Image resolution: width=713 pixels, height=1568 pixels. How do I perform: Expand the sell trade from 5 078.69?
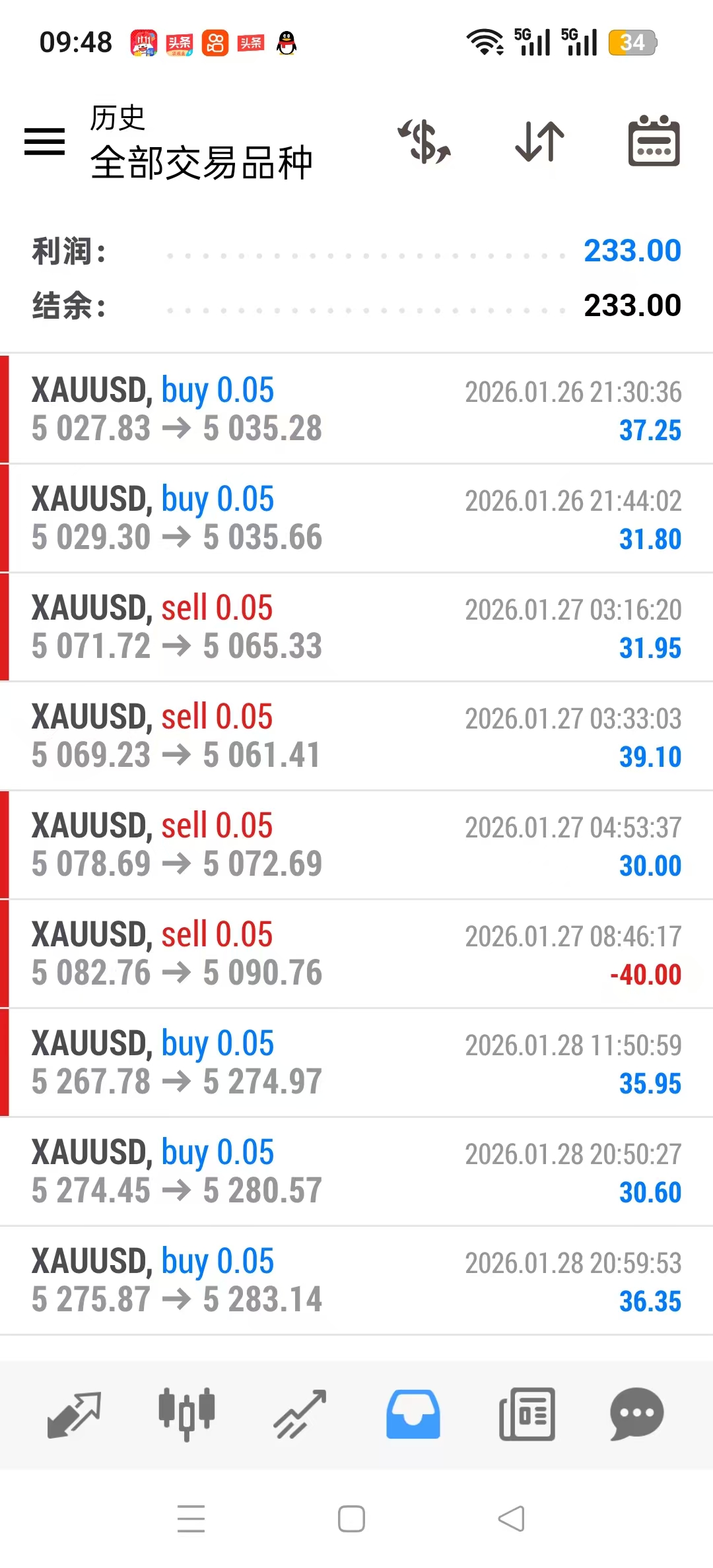[x=356, y=845]
